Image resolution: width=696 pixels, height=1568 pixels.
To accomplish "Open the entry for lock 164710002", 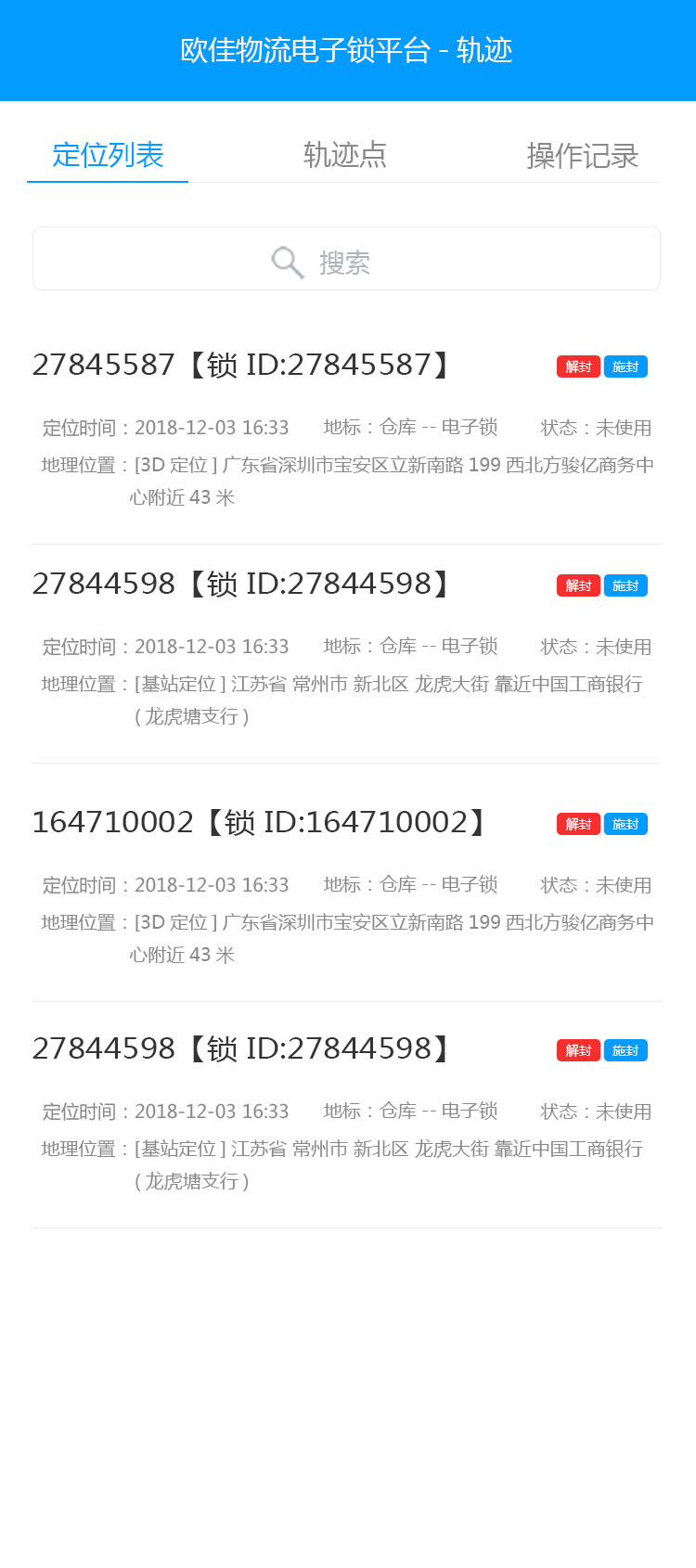I will [x=346, y=888].
